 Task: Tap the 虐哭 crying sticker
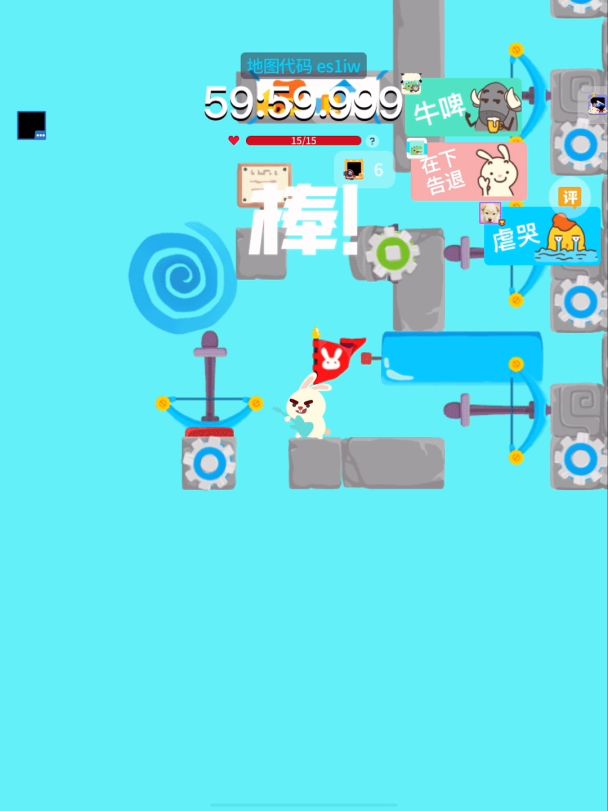click(x=541, y=238)
